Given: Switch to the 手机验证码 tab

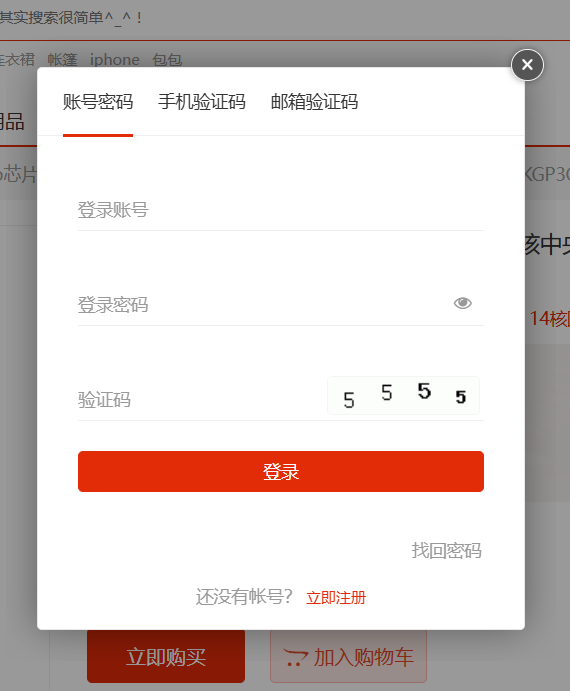Looking at the screenshot, I should (202, 102).
